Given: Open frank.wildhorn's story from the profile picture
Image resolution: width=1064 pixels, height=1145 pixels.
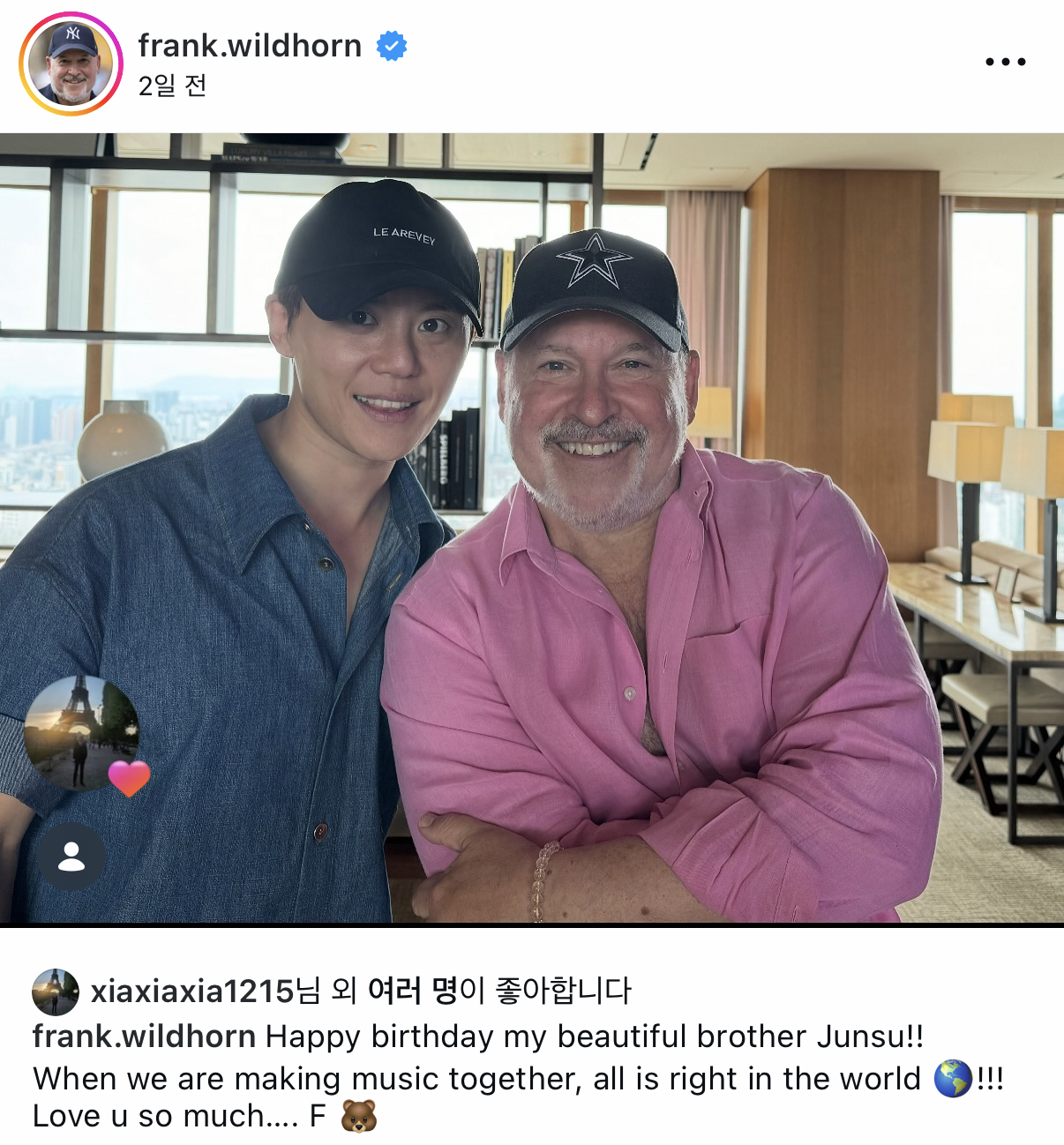Looking at the screenshot, I should tap(71, 64).
